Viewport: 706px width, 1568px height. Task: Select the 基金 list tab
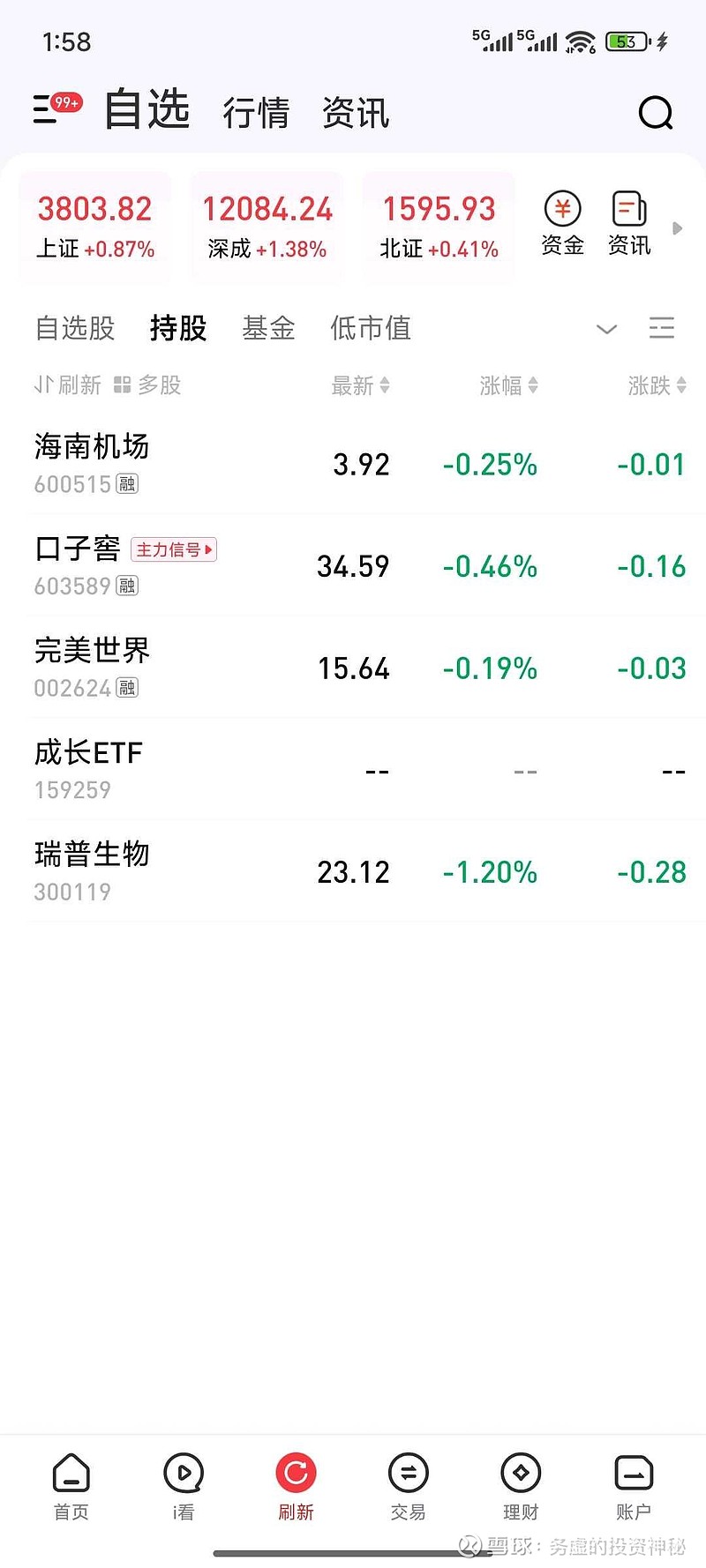(x=269, y=328)
